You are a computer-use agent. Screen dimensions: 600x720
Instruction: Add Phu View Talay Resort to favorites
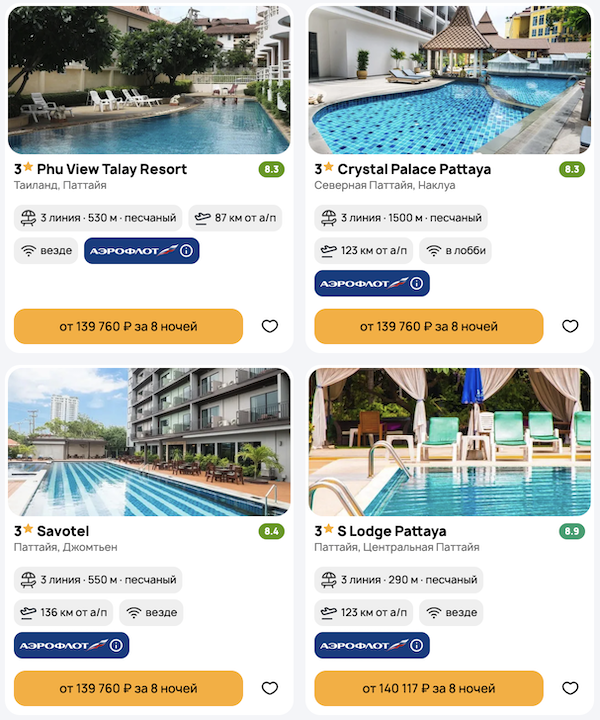coord(269,326)
